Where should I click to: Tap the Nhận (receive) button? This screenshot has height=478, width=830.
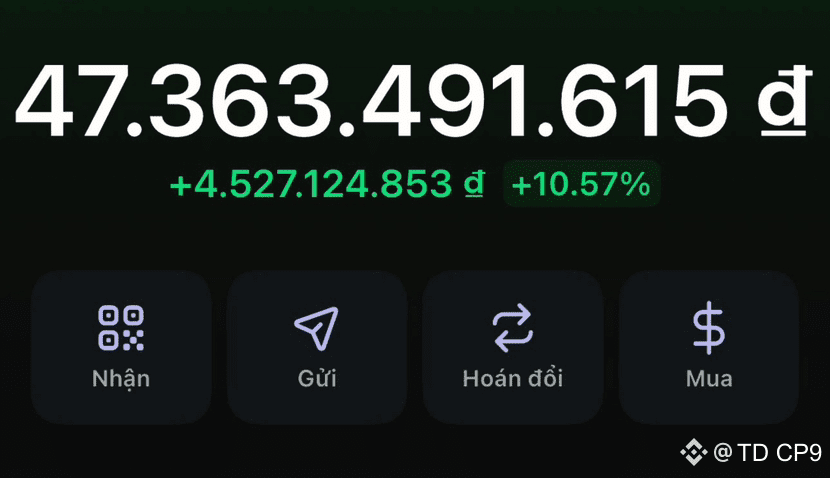point(121,346)
